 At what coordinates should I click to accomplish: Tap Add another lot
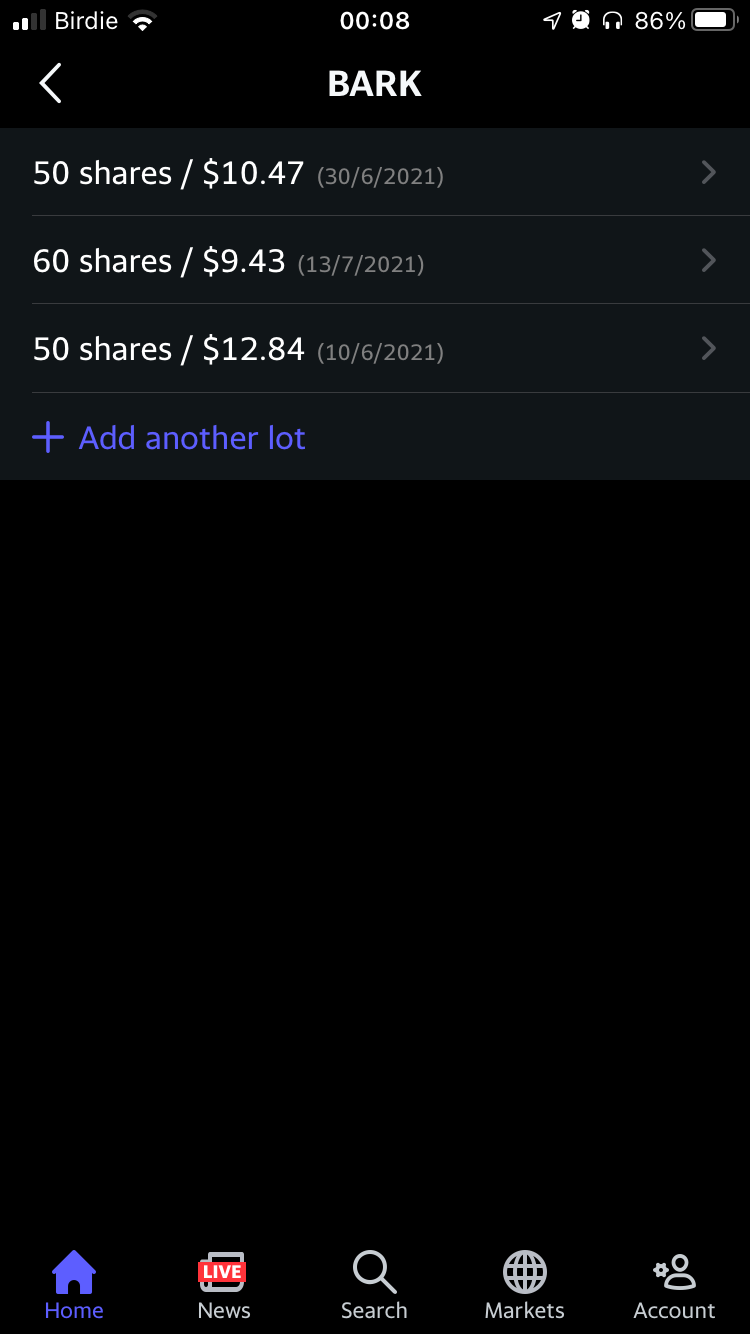point(169,437)
